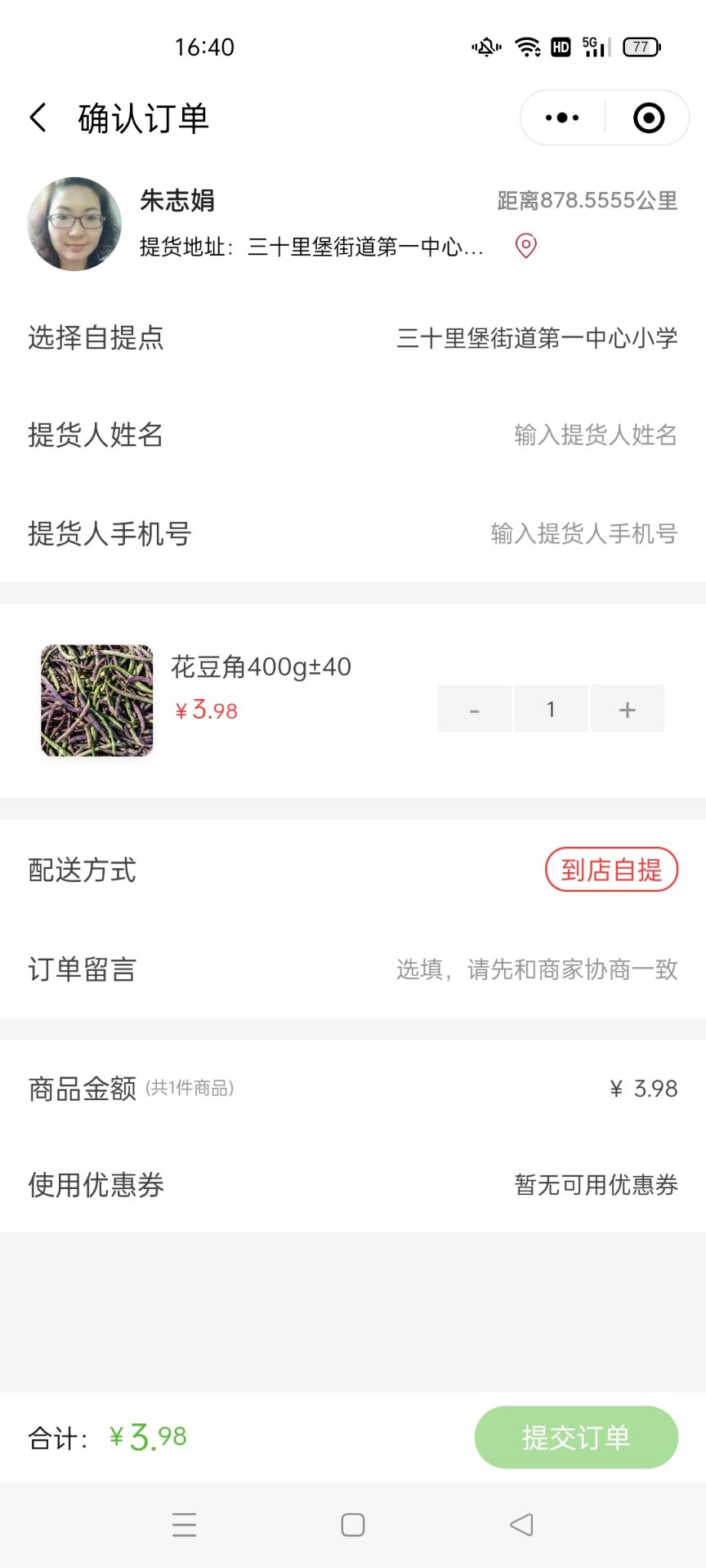Enter a note in the 订单留言 field
This screenshot has height=1568, width=706.
536,970
